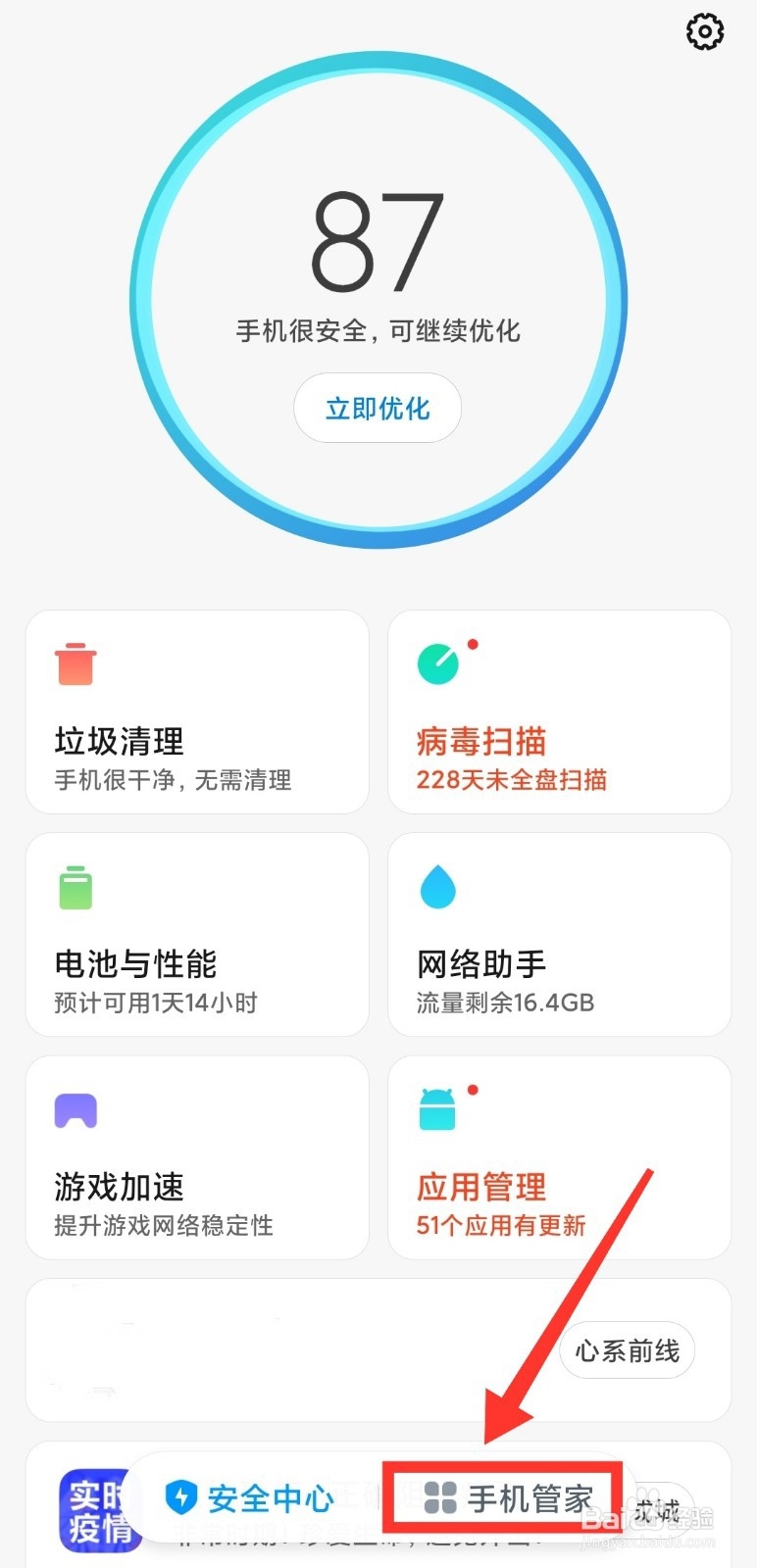Open the settings gear icon
The image size is (757, 1568).
tap(704, 31)
